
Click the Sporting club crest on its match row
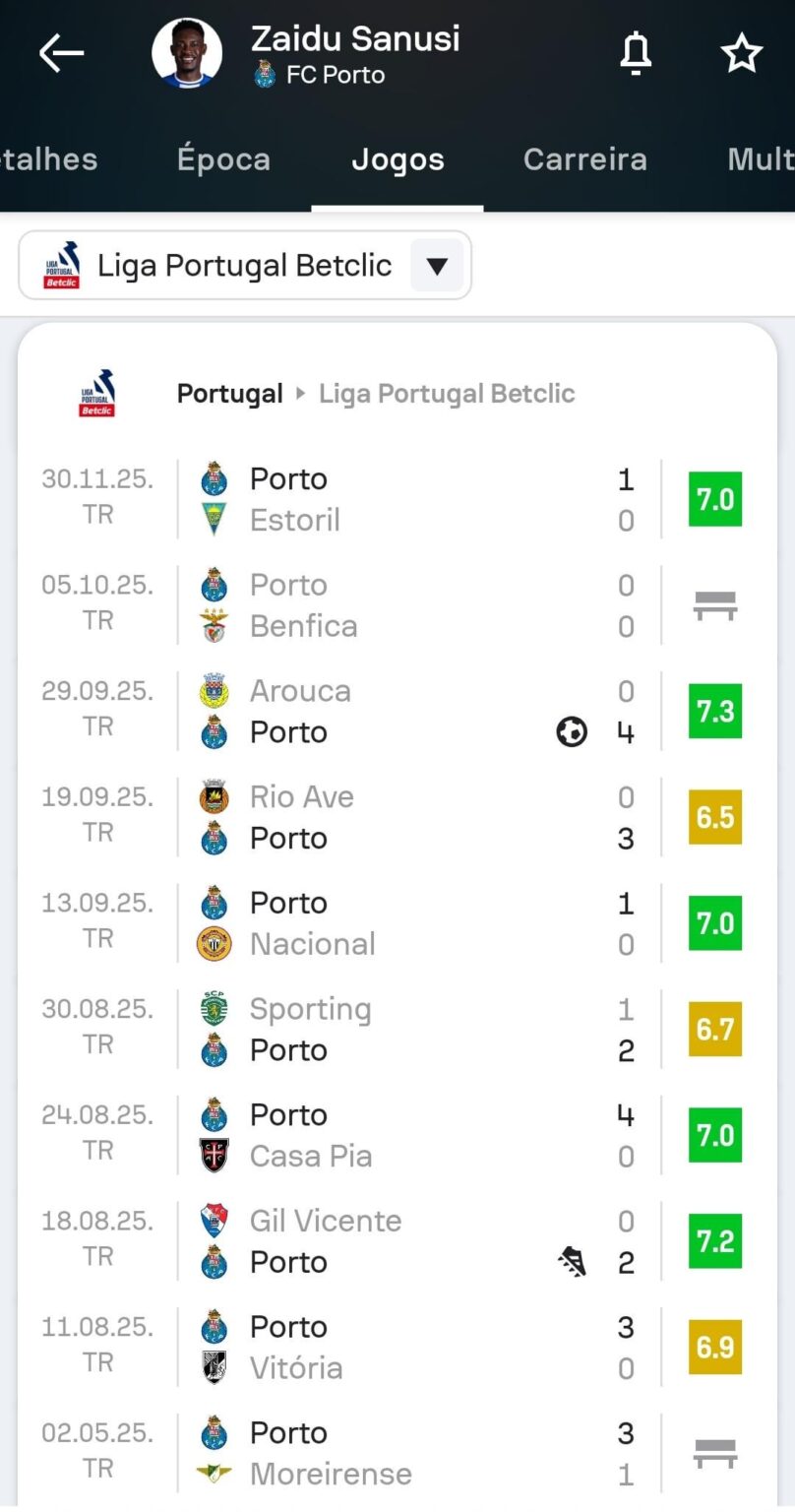(x=214, y=1009)
